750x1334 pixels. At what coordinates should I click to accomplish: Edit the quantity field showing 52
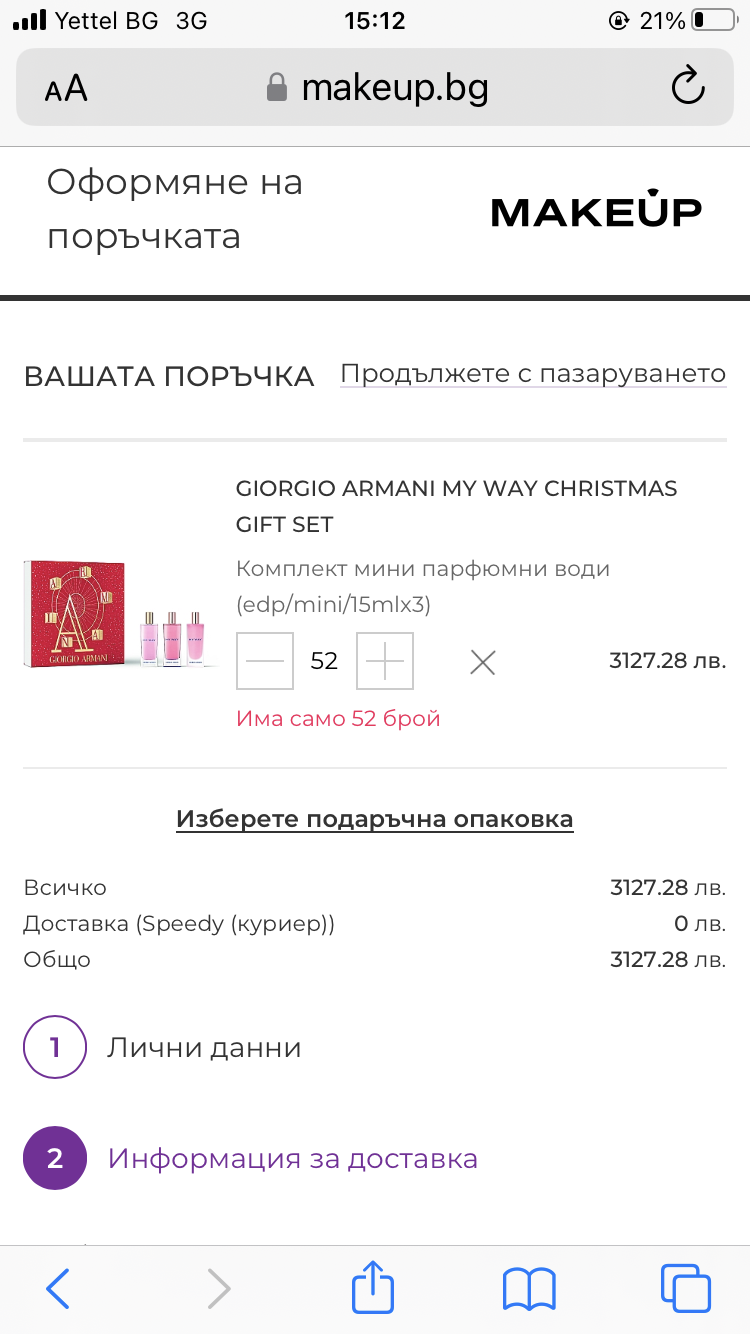pos(325,661)
